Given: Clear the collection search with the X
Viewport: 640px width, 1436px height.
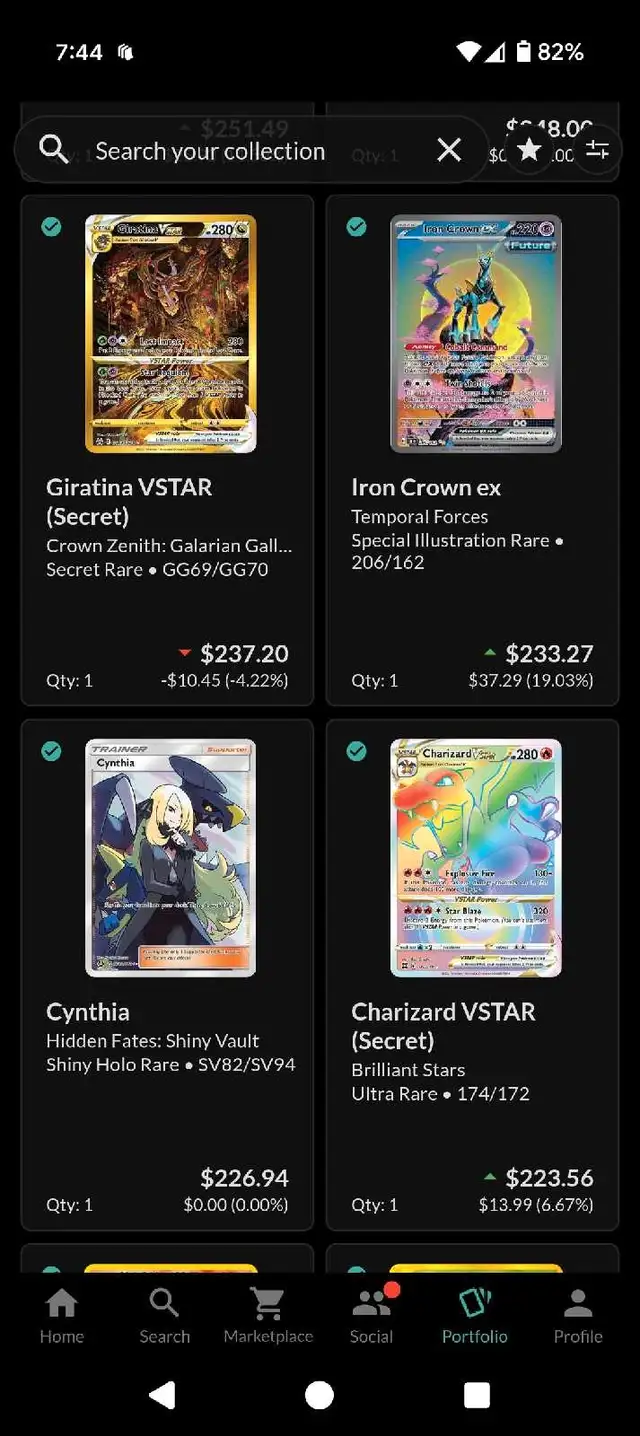Looking at the screenshot, I should (449, 150).
